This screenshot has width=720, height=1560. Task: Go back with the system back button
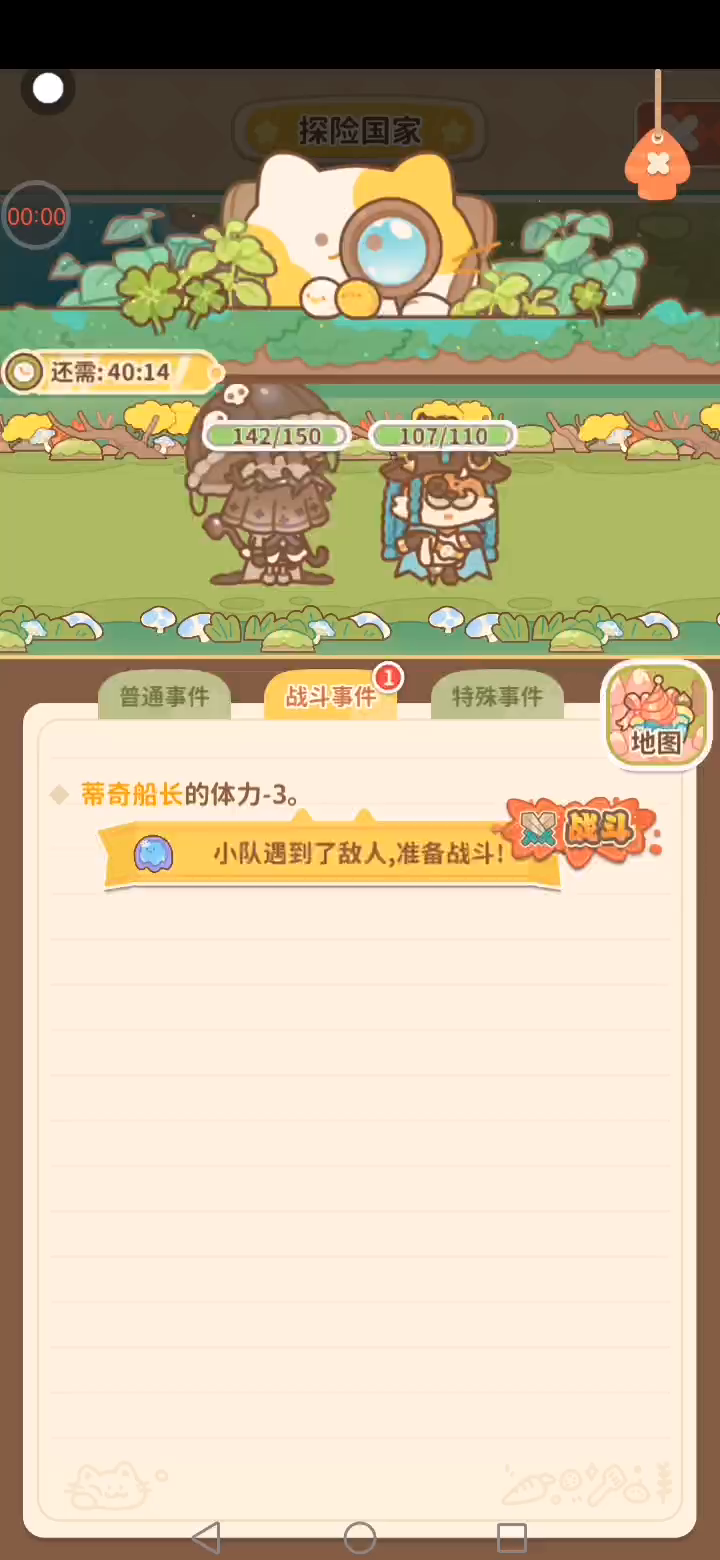[x=206, y=1537]
